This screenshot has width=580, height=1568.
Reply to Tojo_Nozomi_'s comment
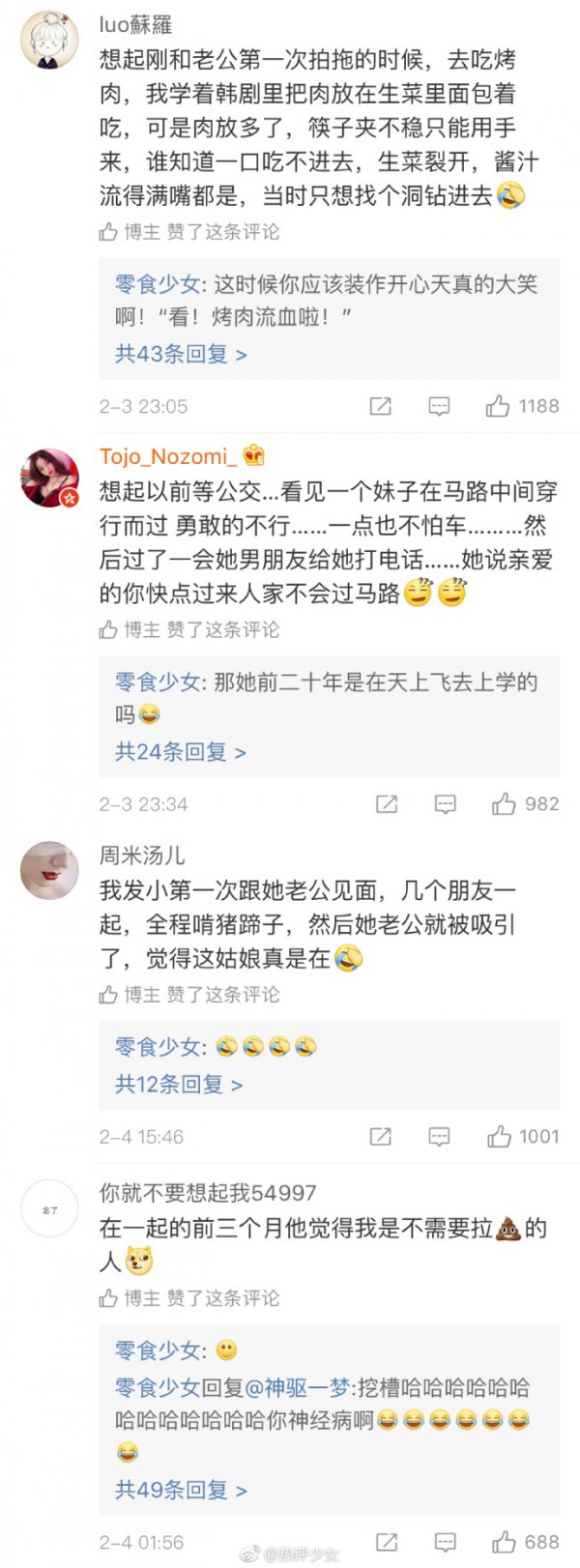point(445,804)
